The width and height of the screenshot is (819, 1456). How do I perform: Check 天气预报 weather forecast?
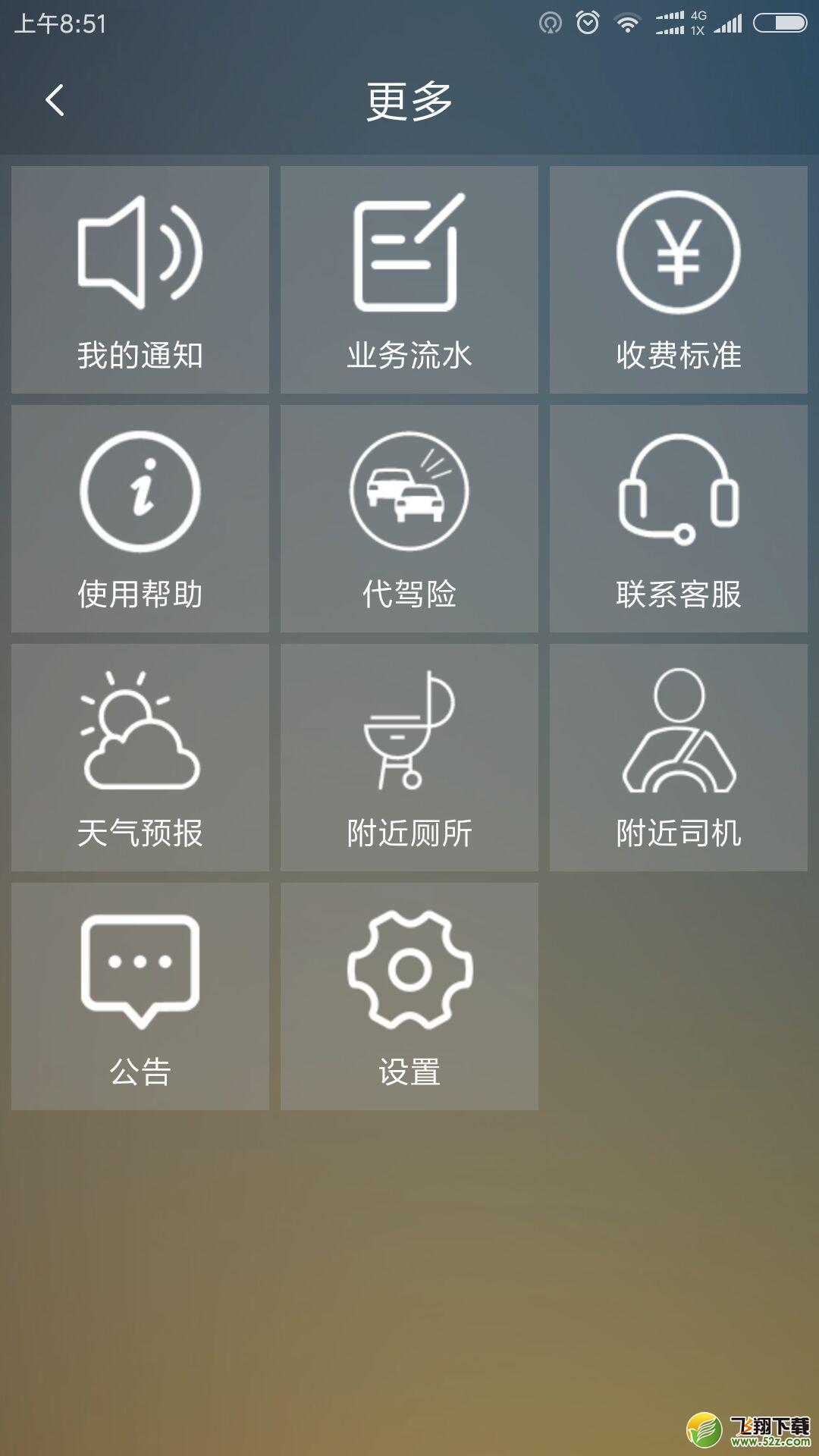coord(140,758)
